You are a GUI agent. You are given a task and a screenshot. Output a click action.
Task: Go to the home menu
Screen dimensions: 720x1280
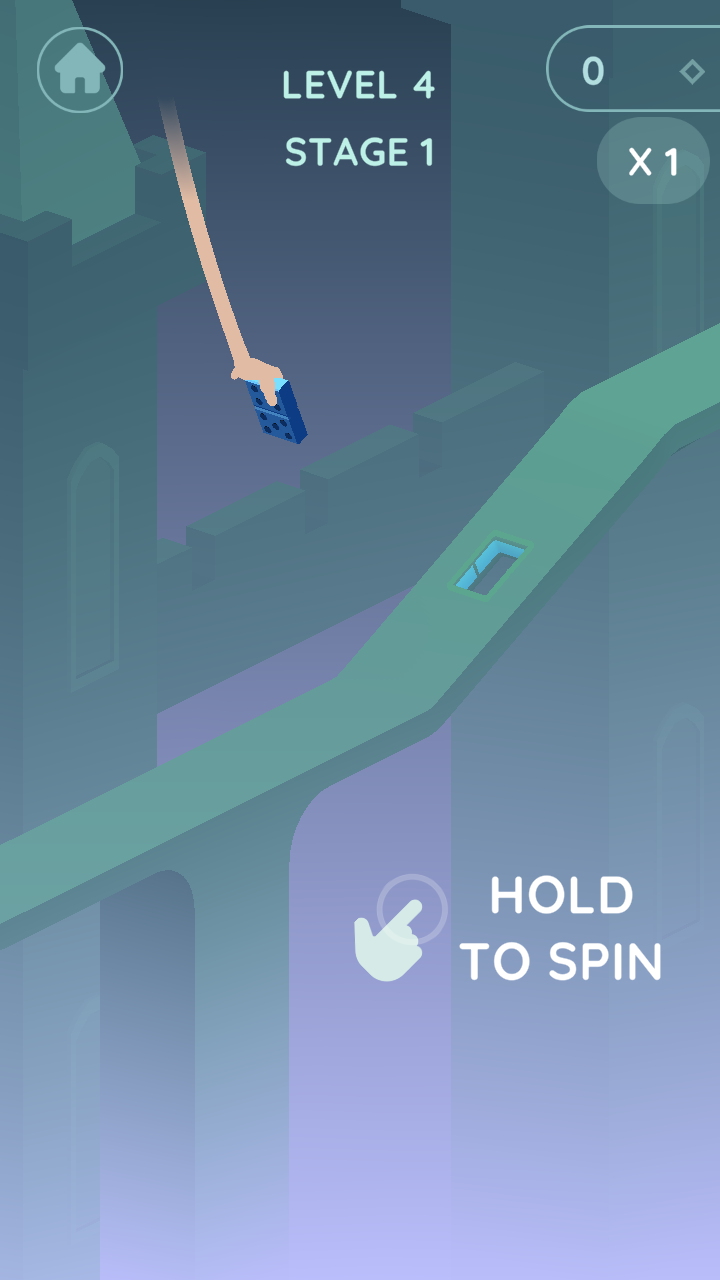click(x=80, y=69)
